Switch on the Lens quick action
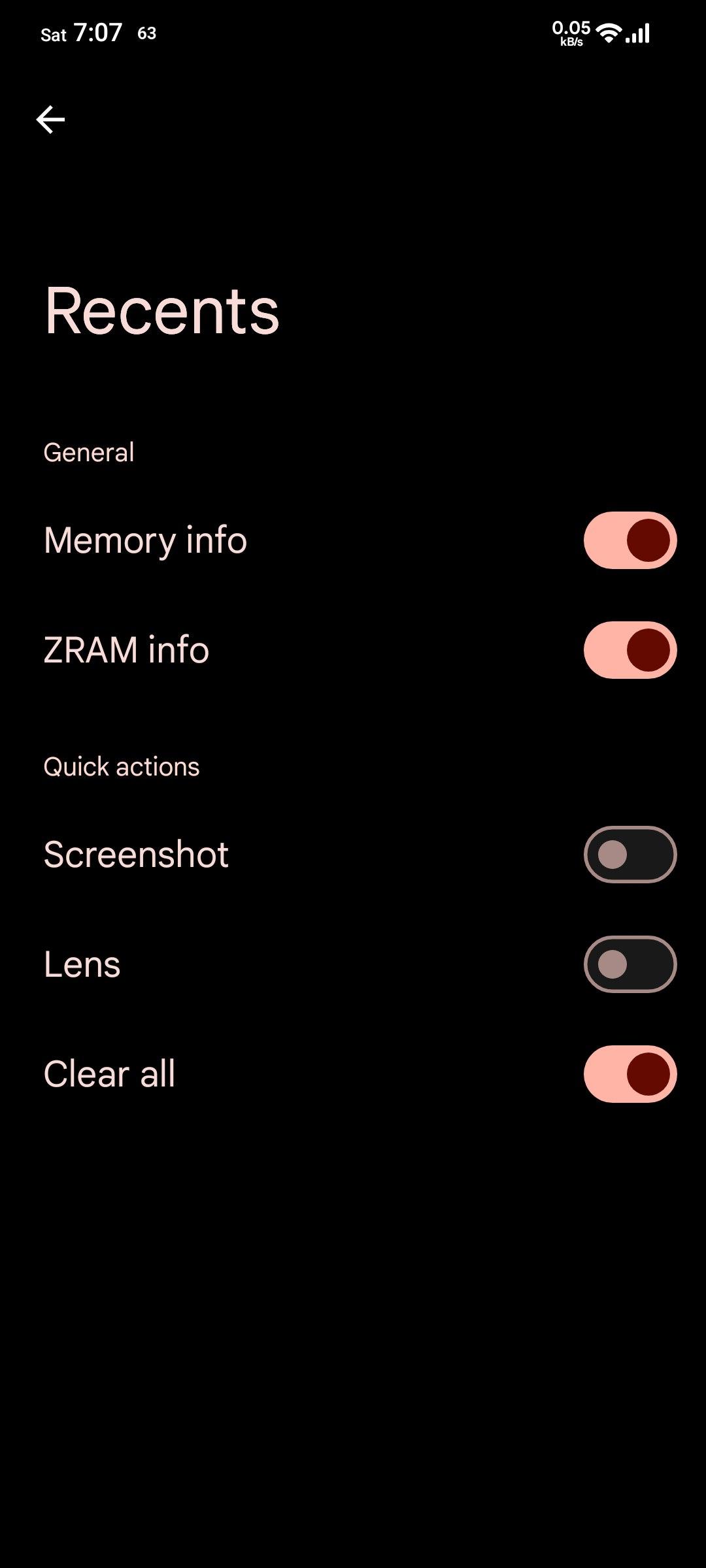 click(x=630, y=964)
